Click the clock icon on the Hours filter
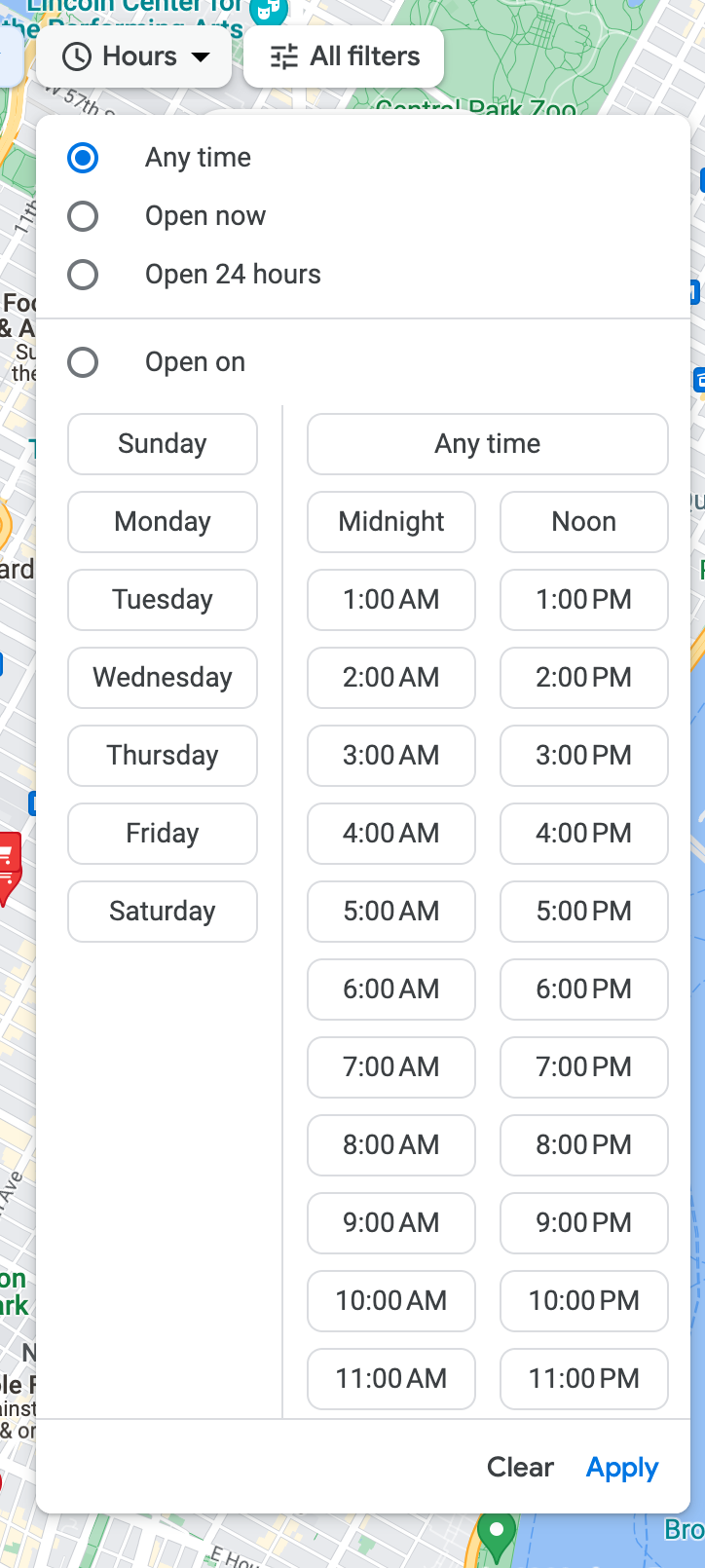705x1568 pixels. 77,56
